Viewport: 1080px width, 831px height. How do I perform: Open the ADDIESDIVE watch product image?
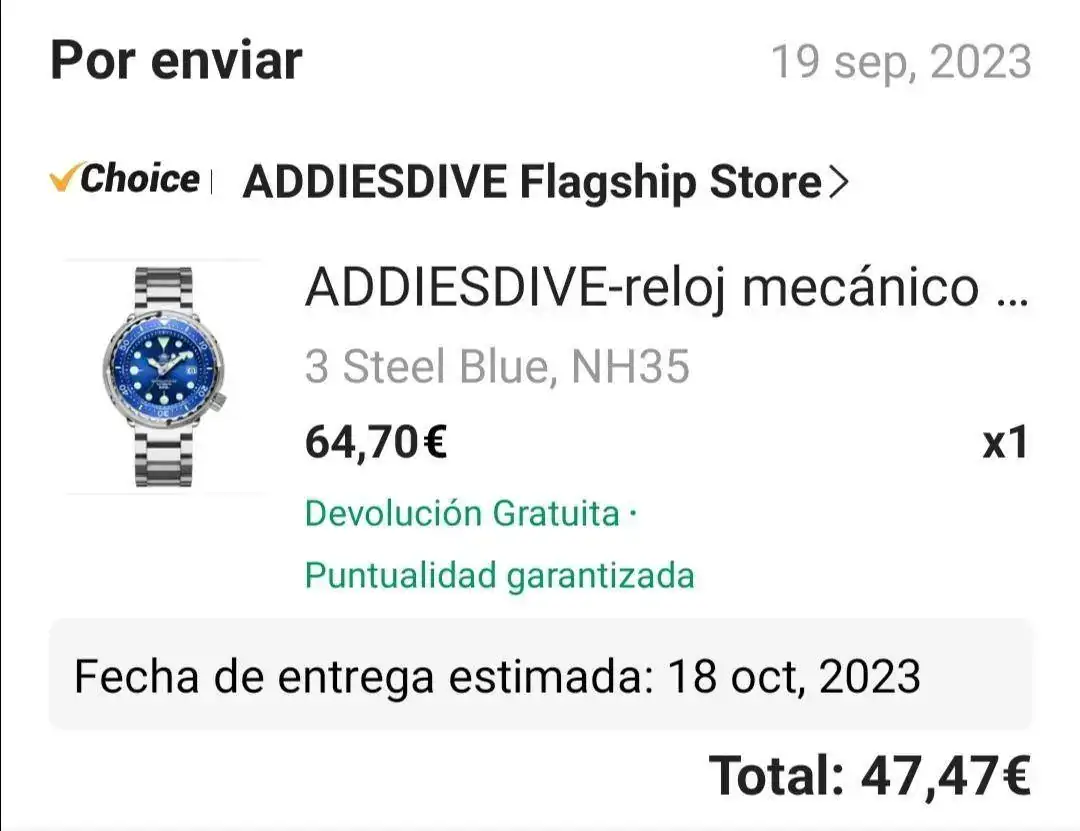pos(165,377)
